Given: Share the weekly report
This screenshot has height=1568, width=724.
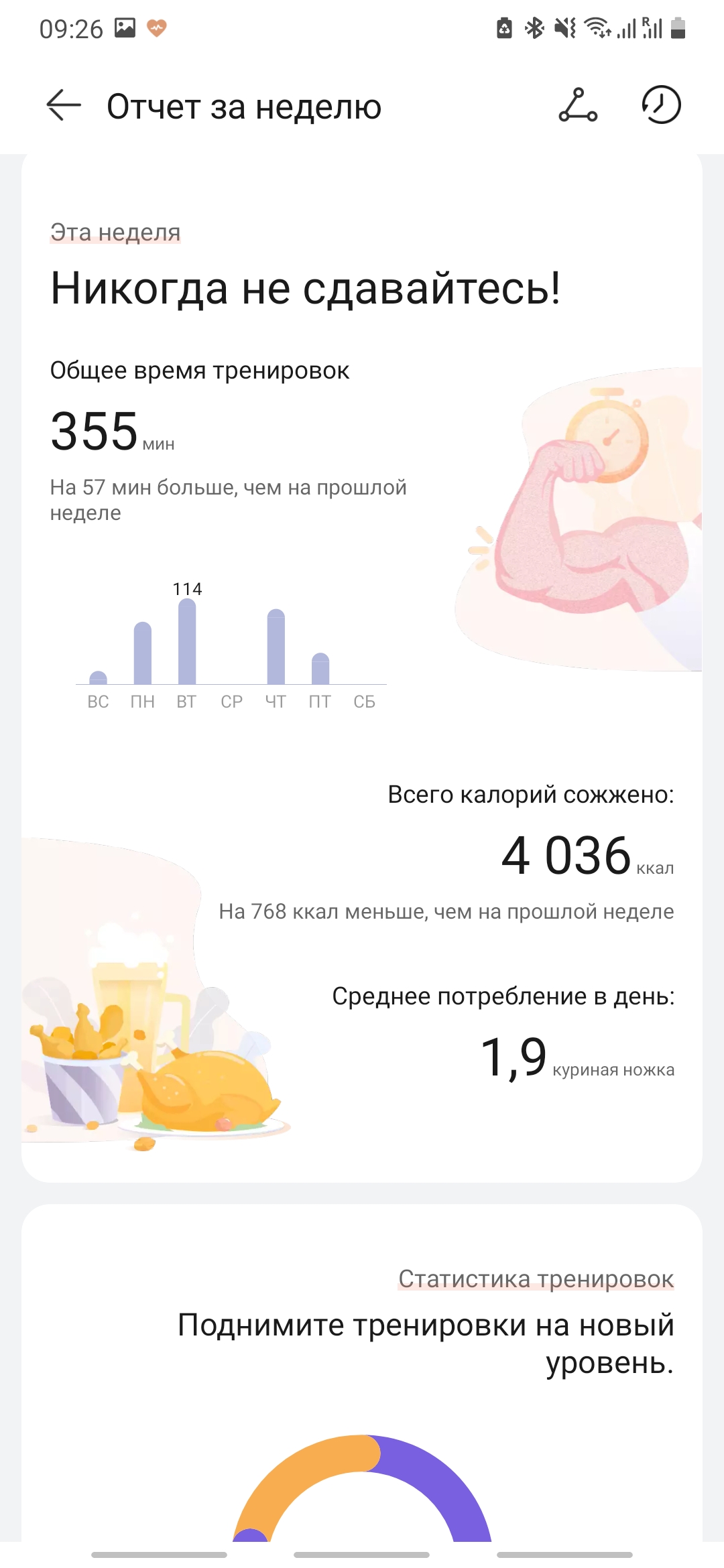Looking at the screenshot, I should pyautogui.click(x=578, y=106).
